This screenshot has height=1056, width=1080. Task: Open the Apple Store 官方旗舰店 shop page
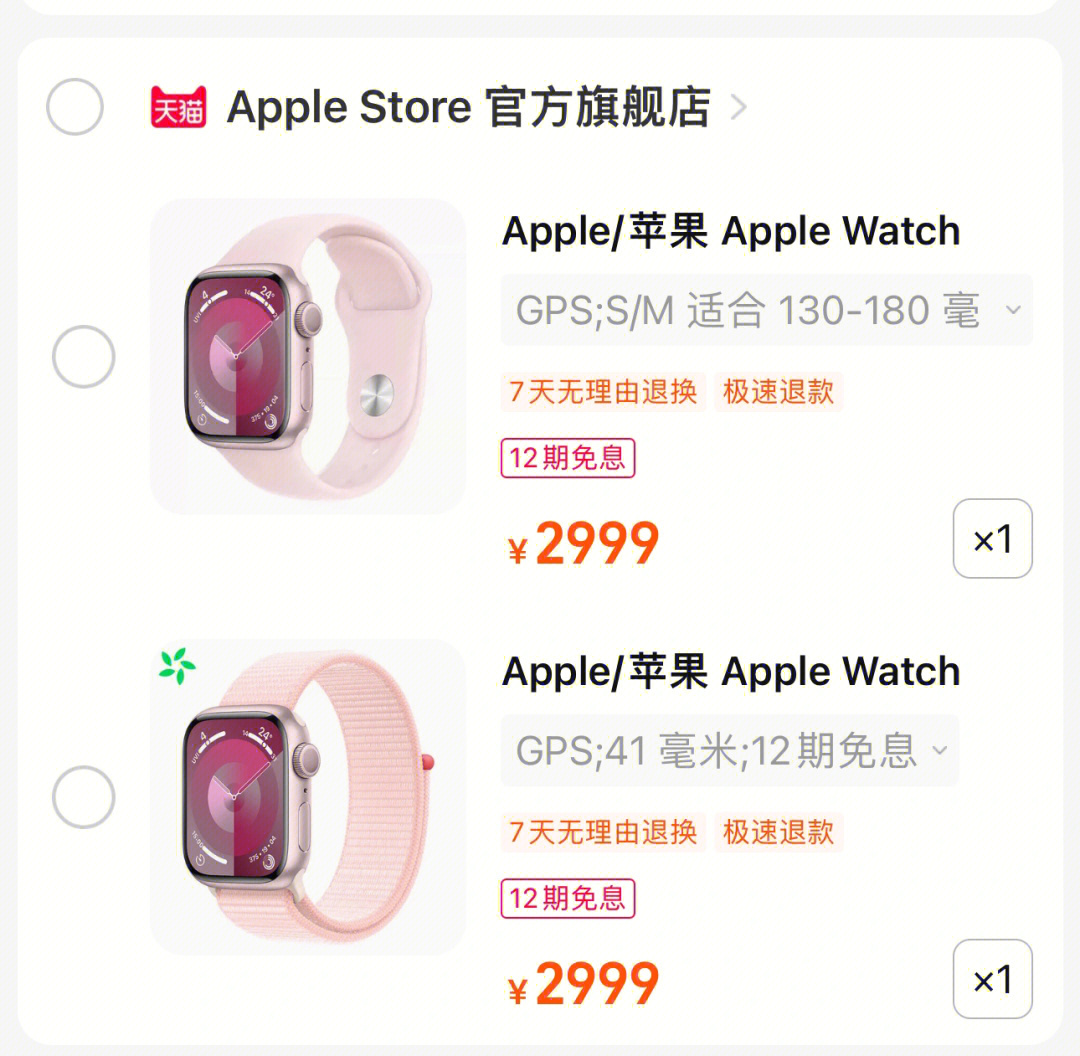[468, 108]
